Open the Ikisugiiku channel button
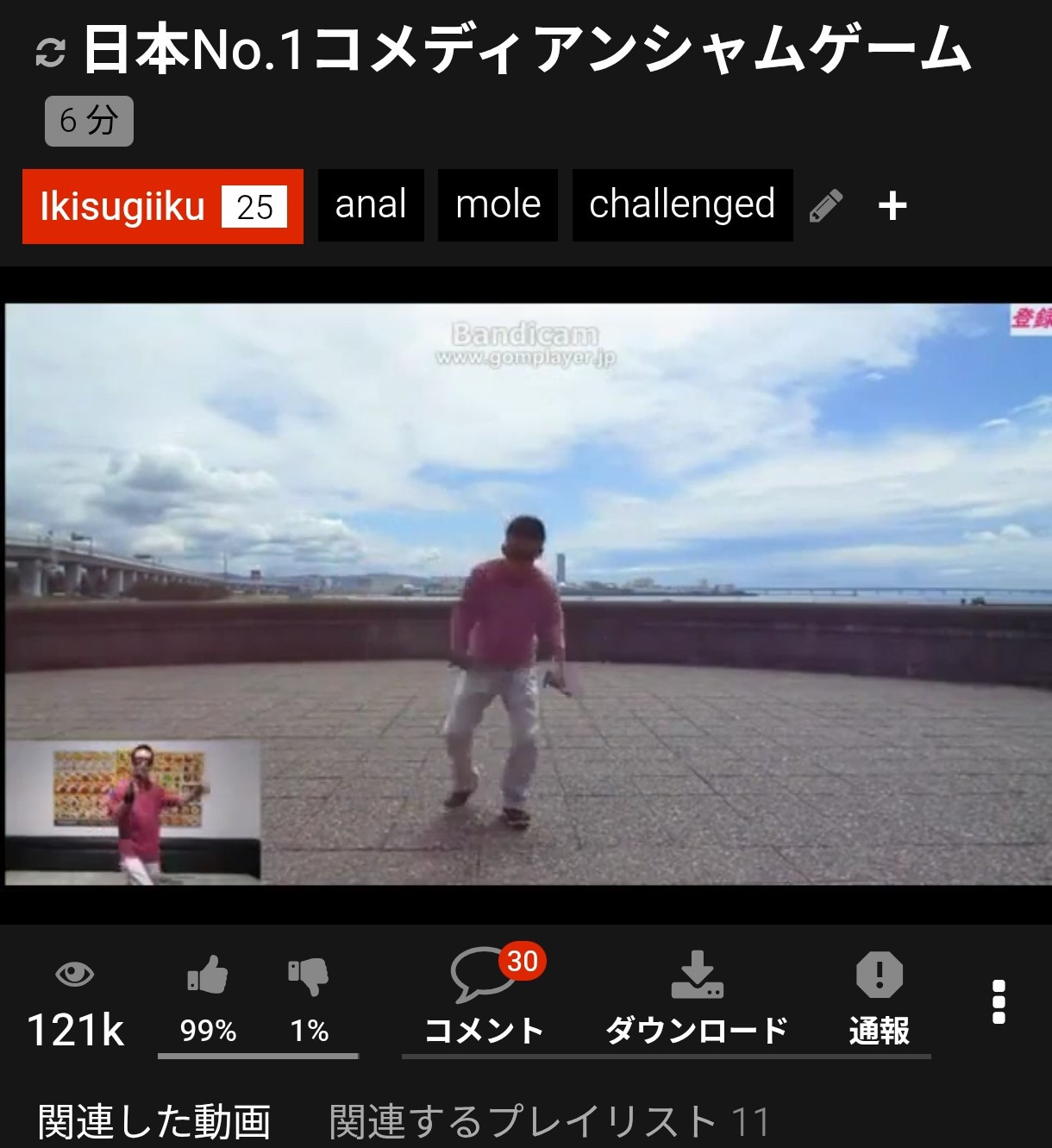The height and width of the screenshot is (1148, 1052). (x=162, y=207)
